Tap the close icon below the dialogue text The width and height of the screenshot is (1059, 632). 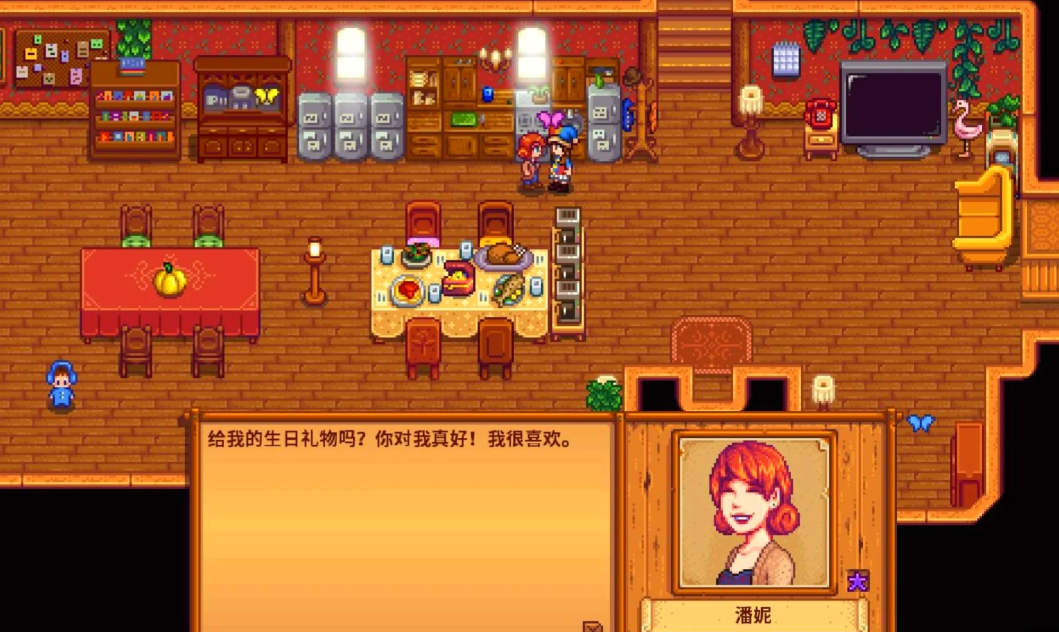(x=594, y=626)
